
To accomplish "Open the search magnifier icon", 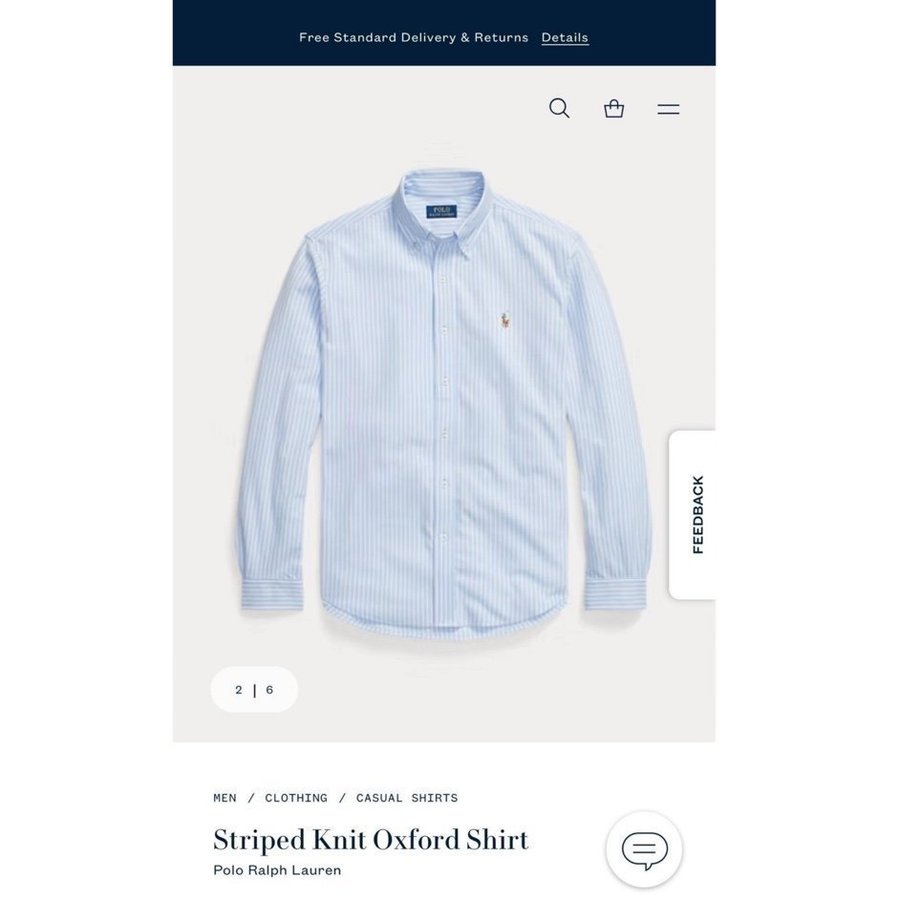I will [x=559, y=108].
